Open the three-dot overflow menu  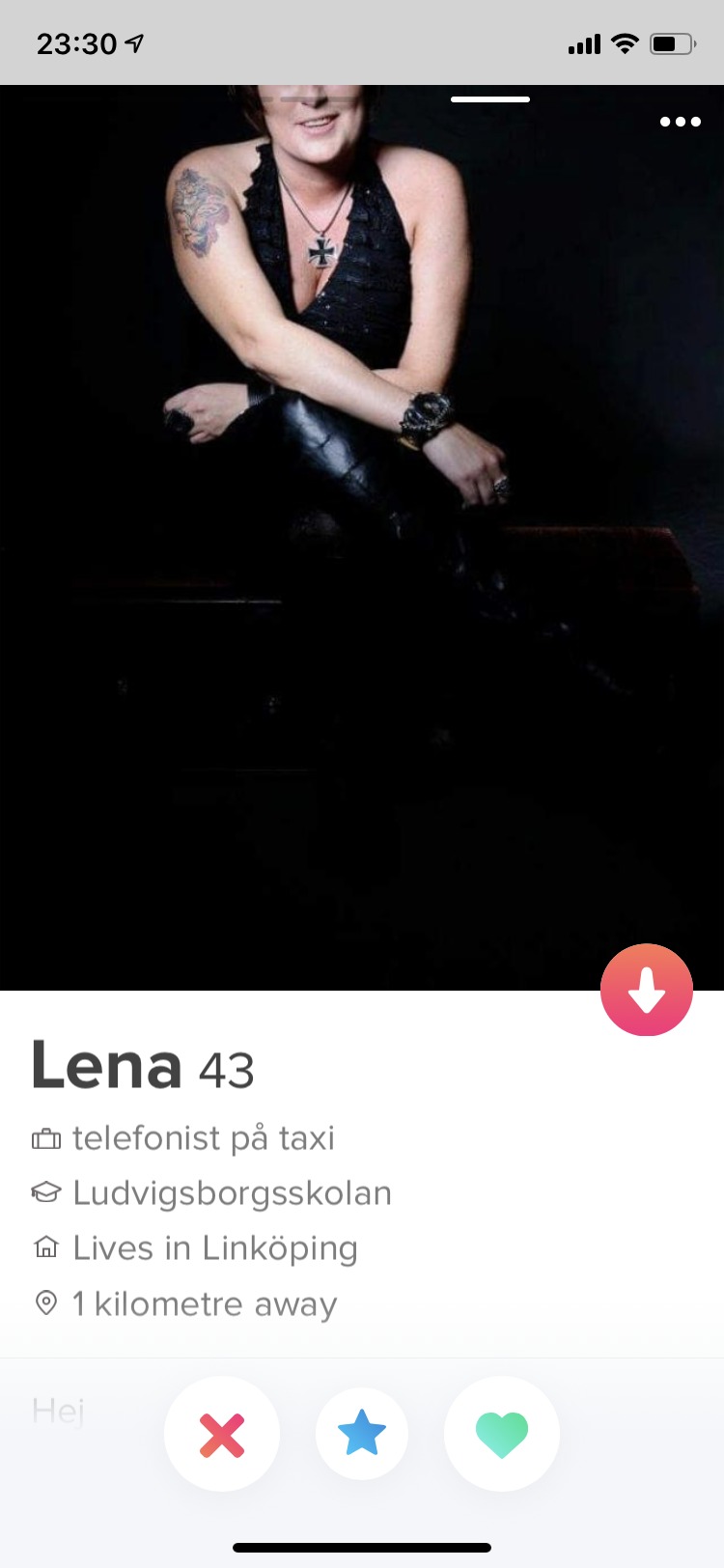point(681,122)
